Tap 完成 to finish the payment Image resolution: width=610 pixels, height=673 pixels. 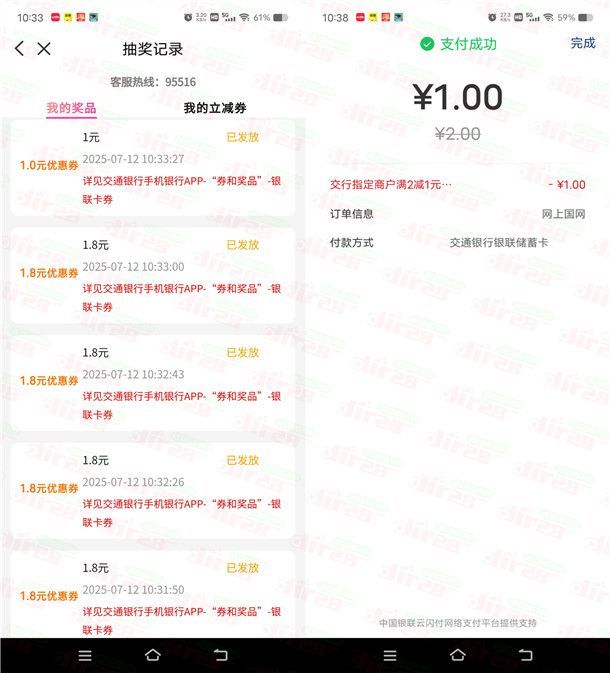(x=582, y=43)
